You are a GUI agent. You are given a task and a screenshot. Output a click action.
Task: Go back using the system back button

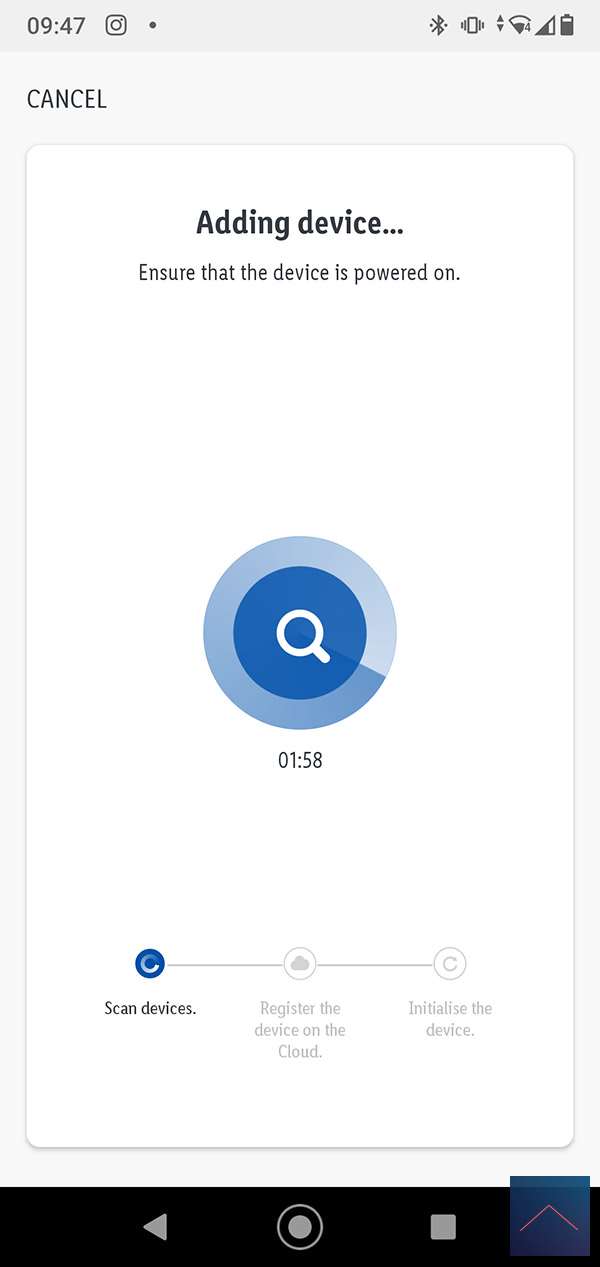(155, 1227)
